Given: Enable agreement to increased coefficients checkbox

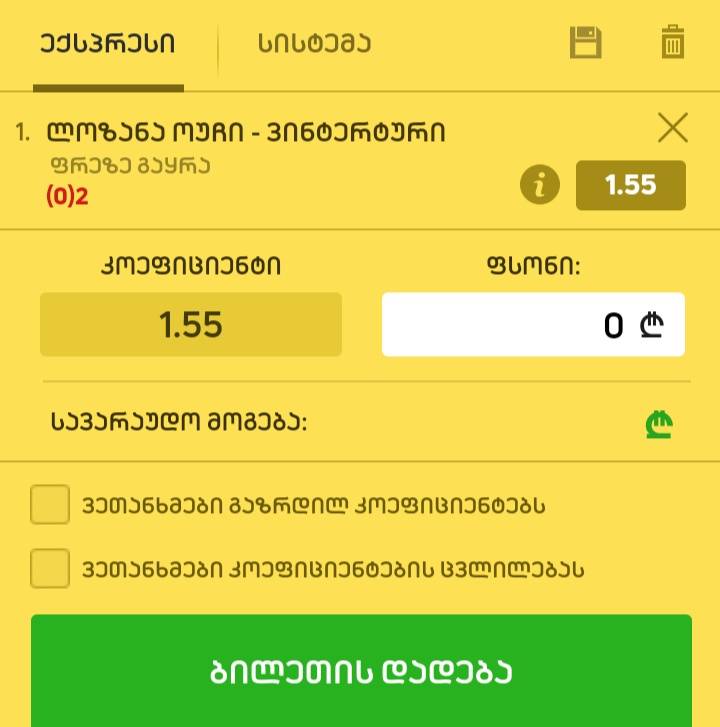Looking at the screenshot, I should 49,505.
